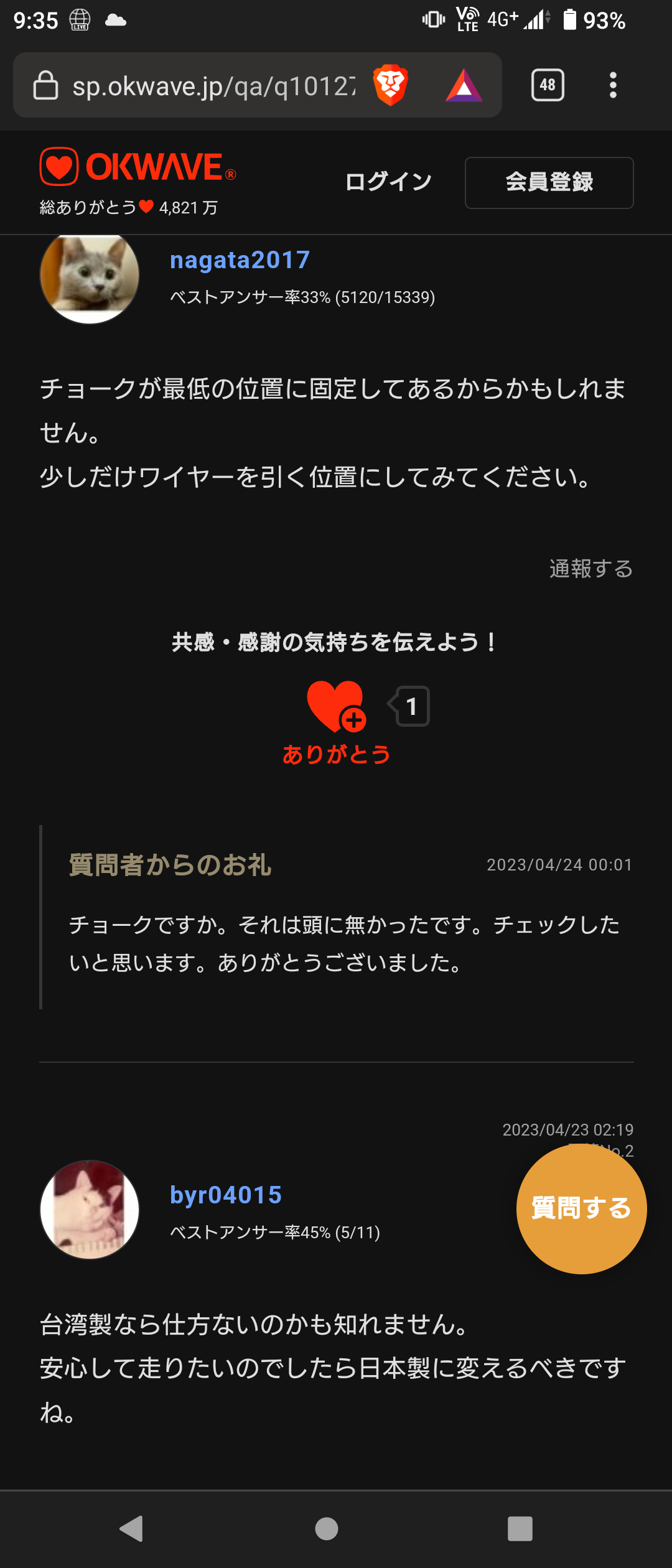Open byr04015's profile name link

[x=226, y=1195]
